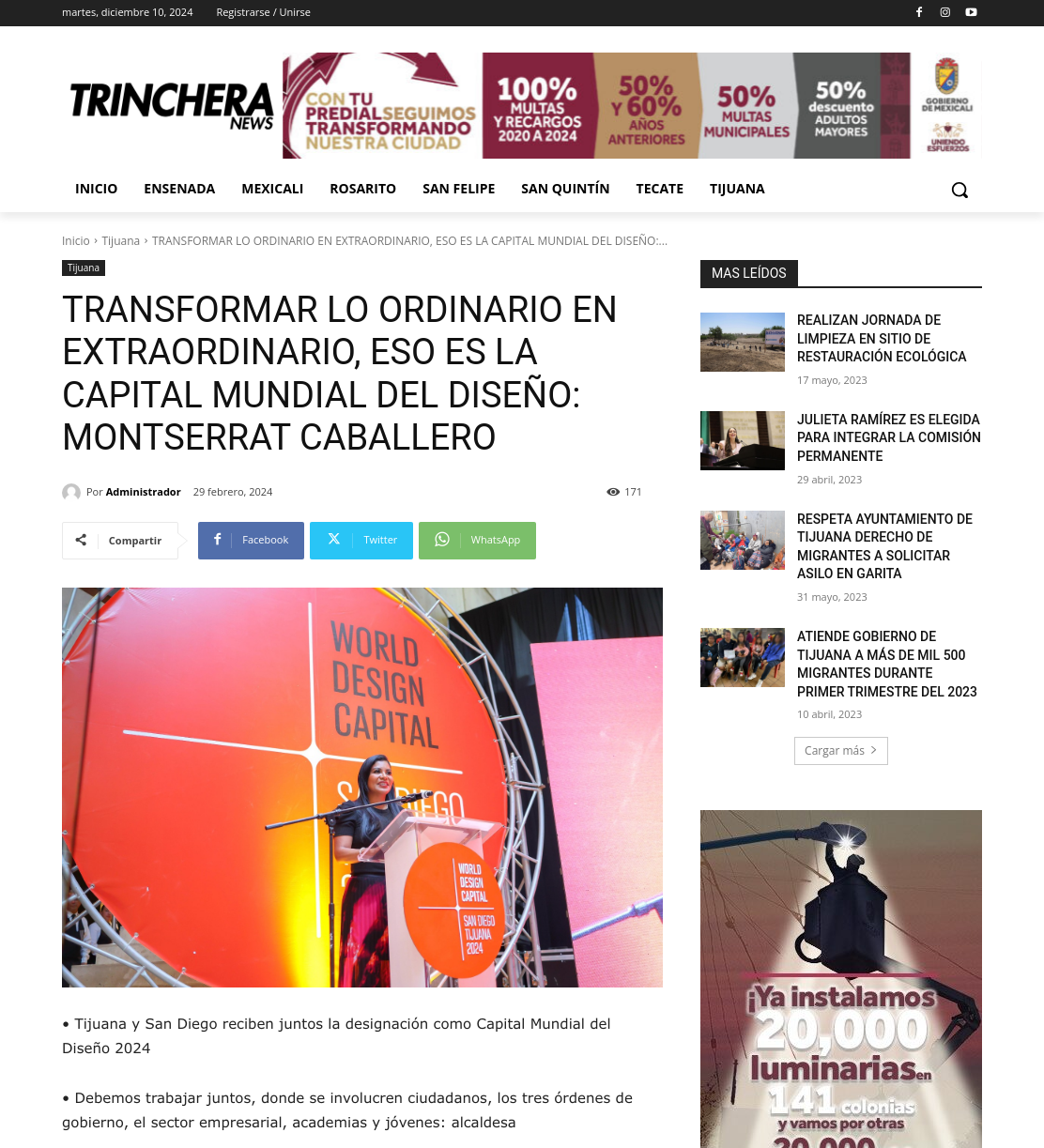
Task: Open the Instagram icon in top bar
Action: click(945, 12)
